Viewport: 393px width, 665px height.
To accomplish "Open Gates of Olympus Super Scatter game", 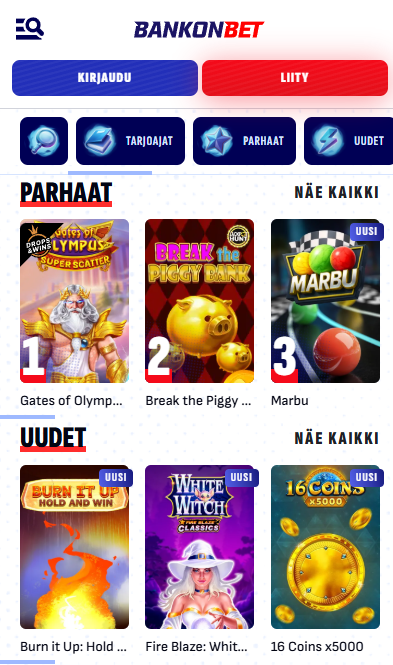I will (75, 301).
